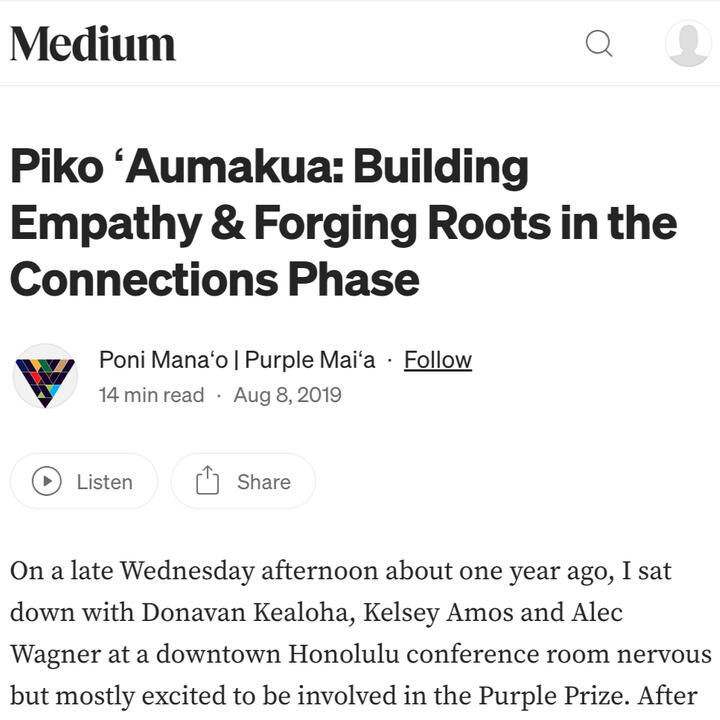Open the search magnifier icon
This screenshot has width=720, height=720.
pos(599,44)
